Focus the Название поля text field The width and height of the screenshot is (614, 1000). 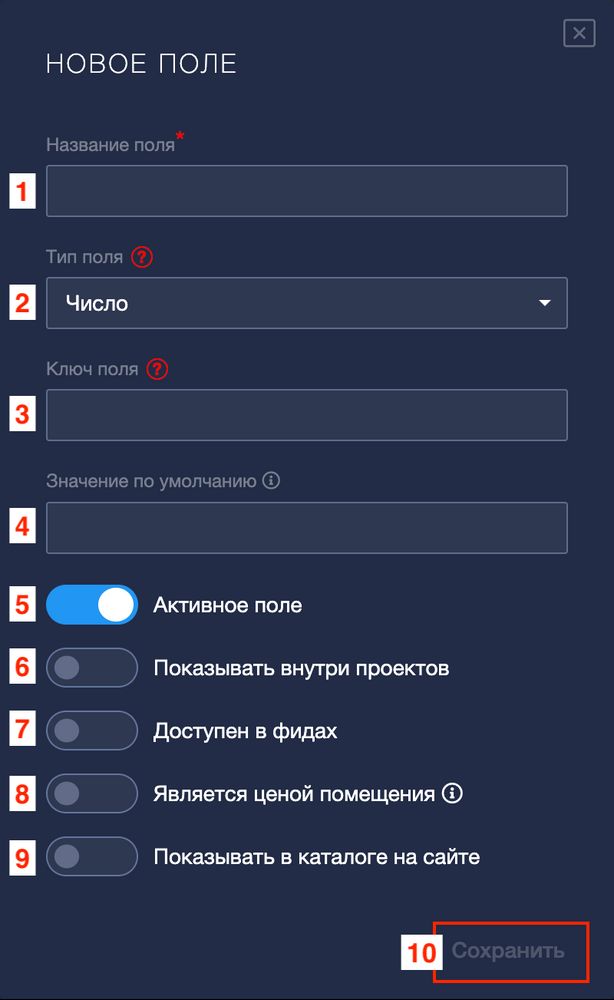pos(306,191)
